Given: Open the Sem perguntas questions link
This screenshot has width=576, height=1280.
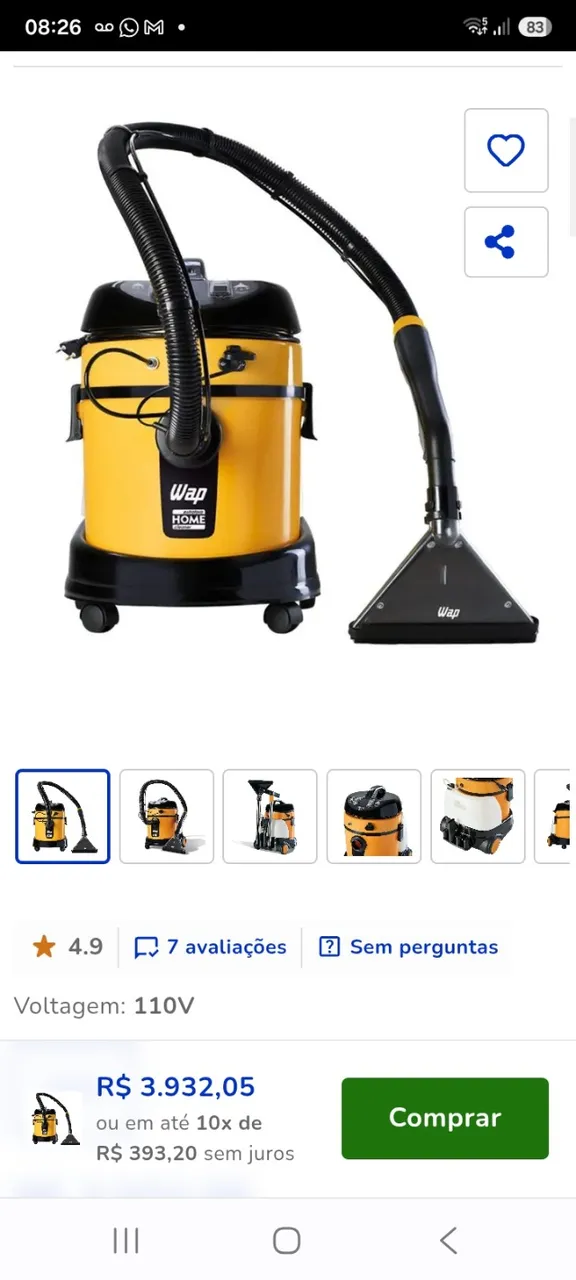Looking at the screenshot, I should click(408, 947).
